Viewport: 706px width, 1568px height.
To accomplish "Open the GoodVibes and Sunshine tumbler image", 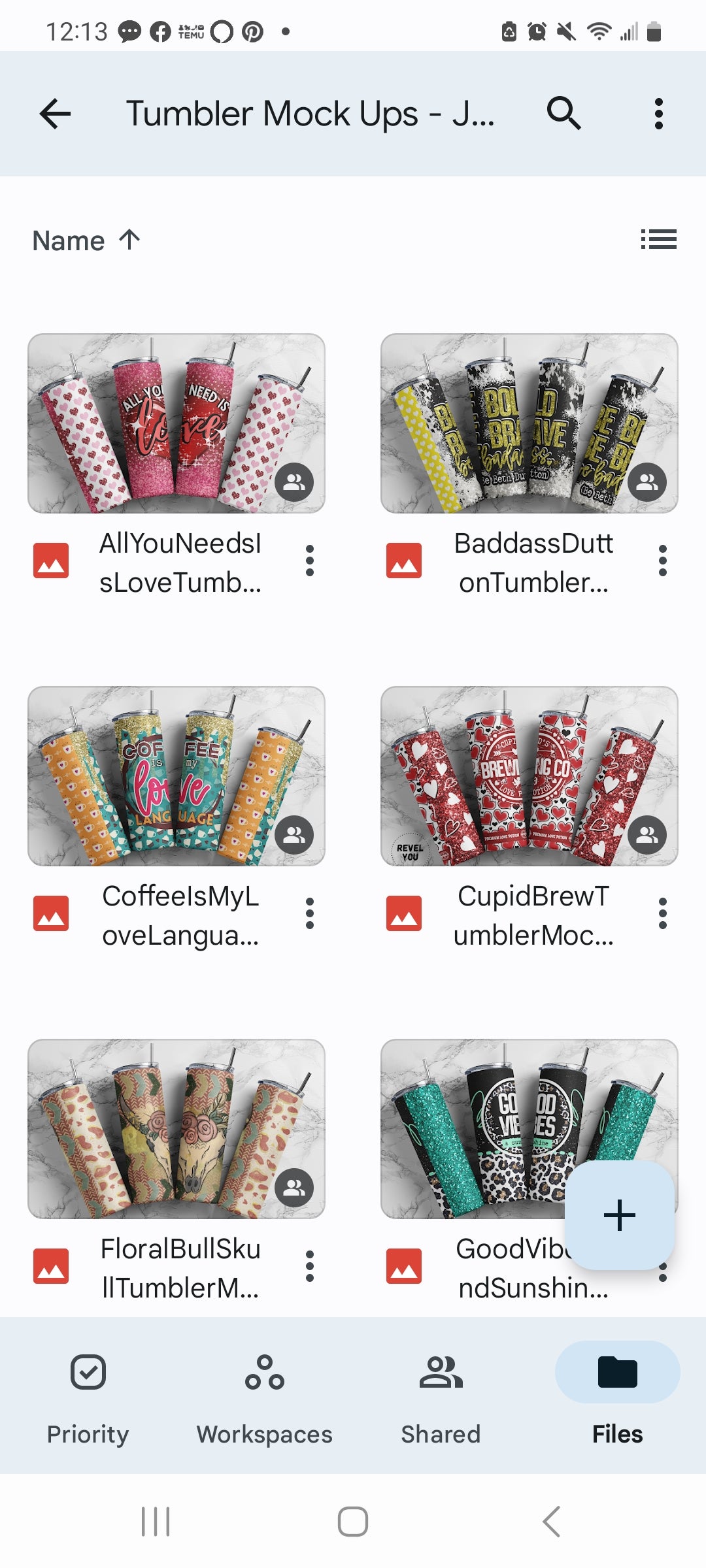I will pos(471,1129).
